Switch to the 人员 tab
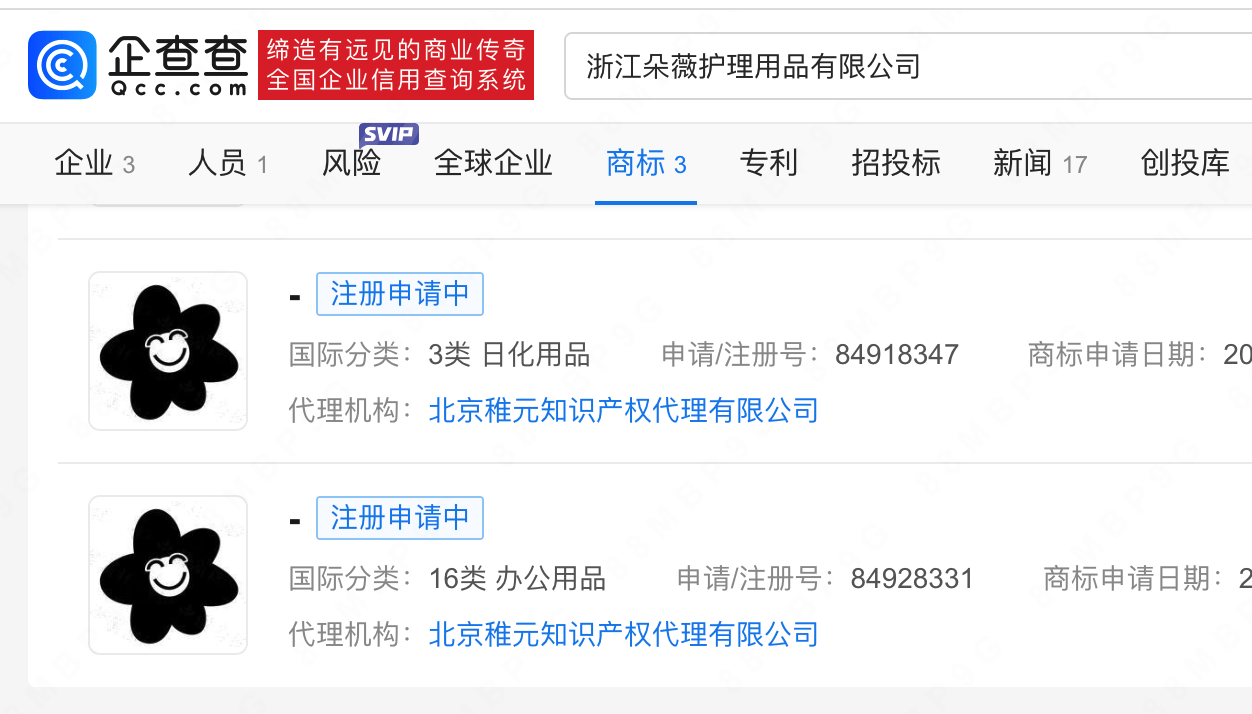1252x714 pixels. (228, 163)
